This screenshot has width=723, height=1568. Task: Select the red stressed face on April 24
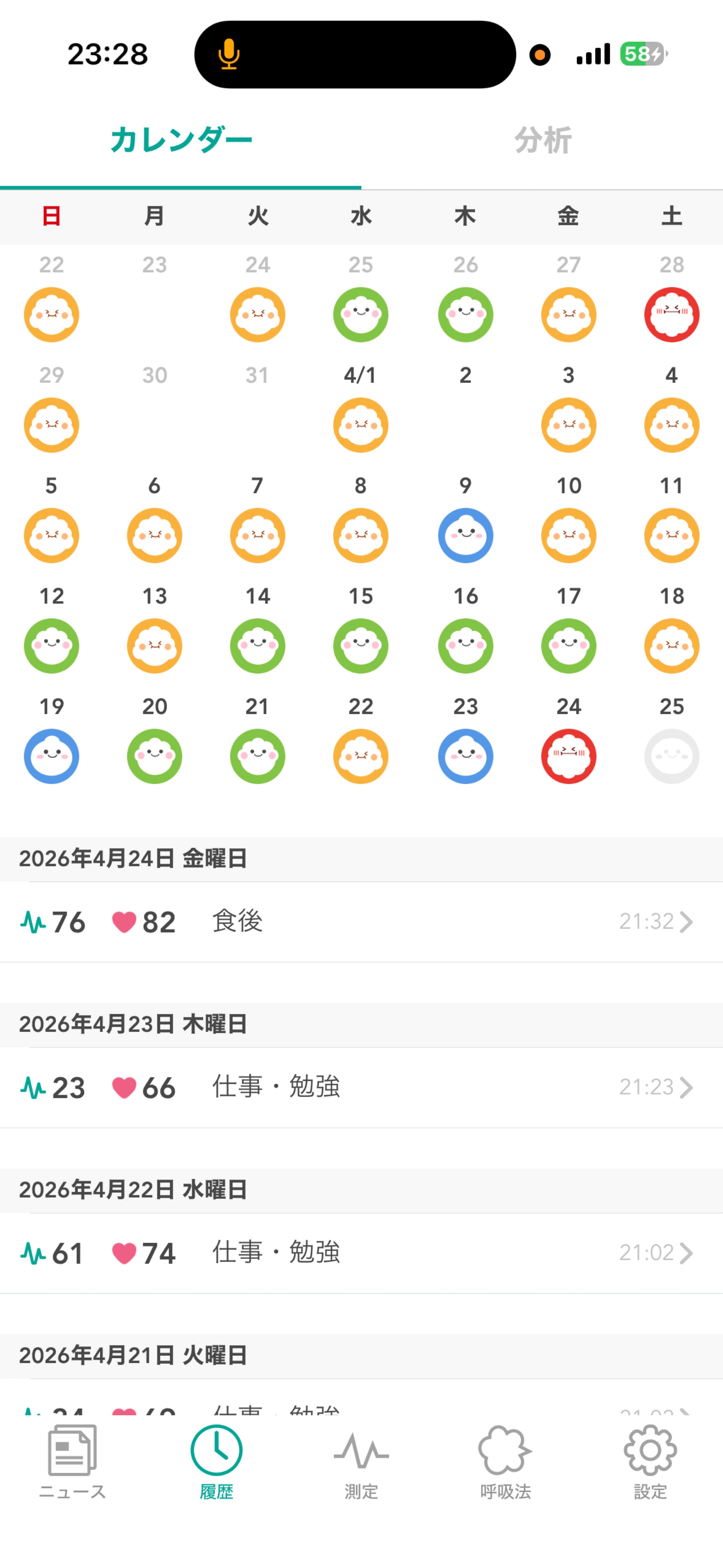(568, 756)
